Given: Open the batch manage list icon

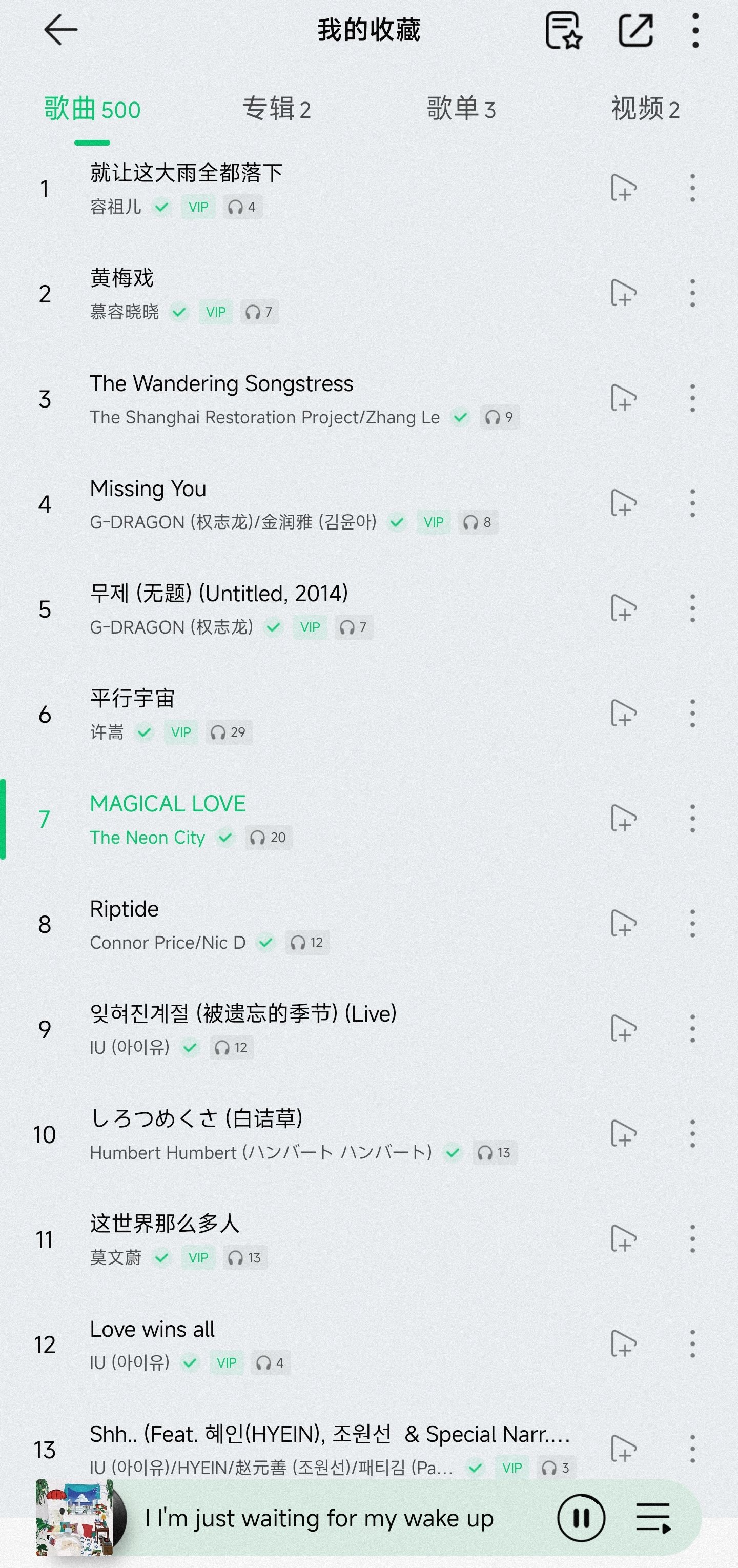Looking at the screenshot, I should click(x=563, y=29).
